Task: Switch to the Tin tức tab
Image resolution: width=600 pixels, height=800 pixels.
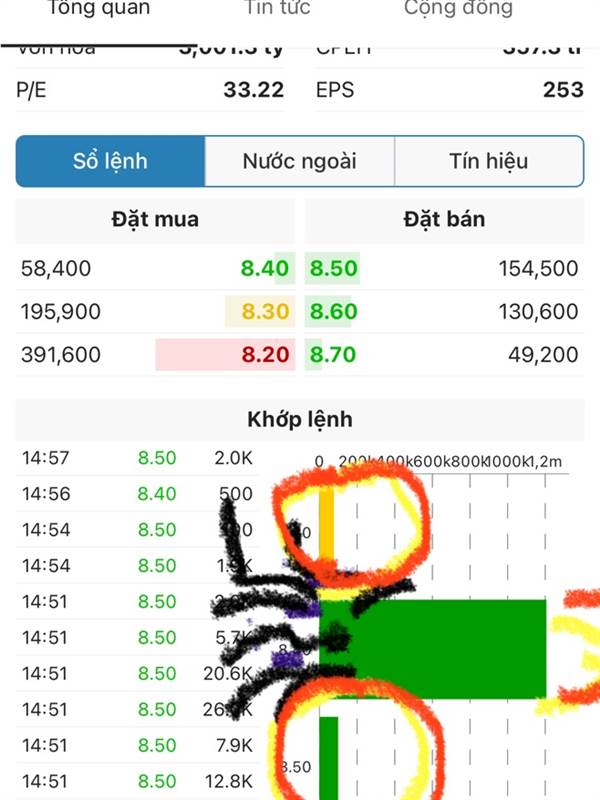Action: [x=277, y=10]
